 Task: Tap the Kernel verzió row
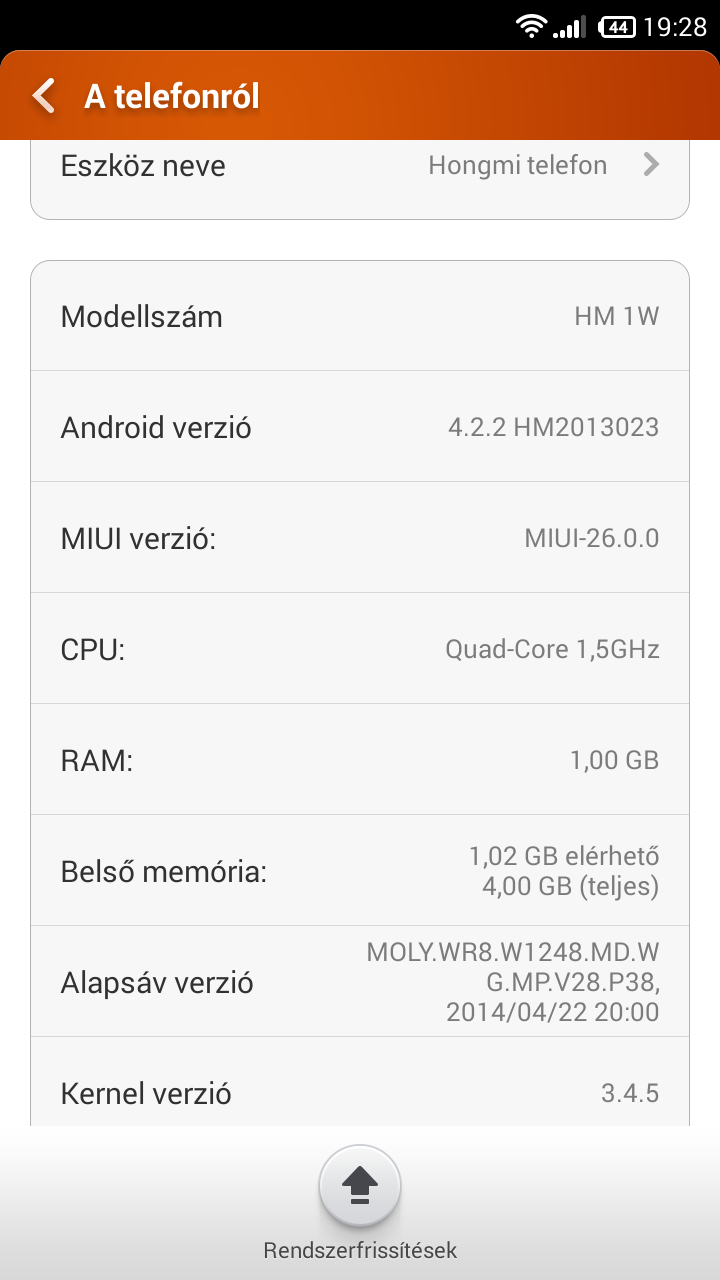pyautogui.click(x=360, y=1083)
